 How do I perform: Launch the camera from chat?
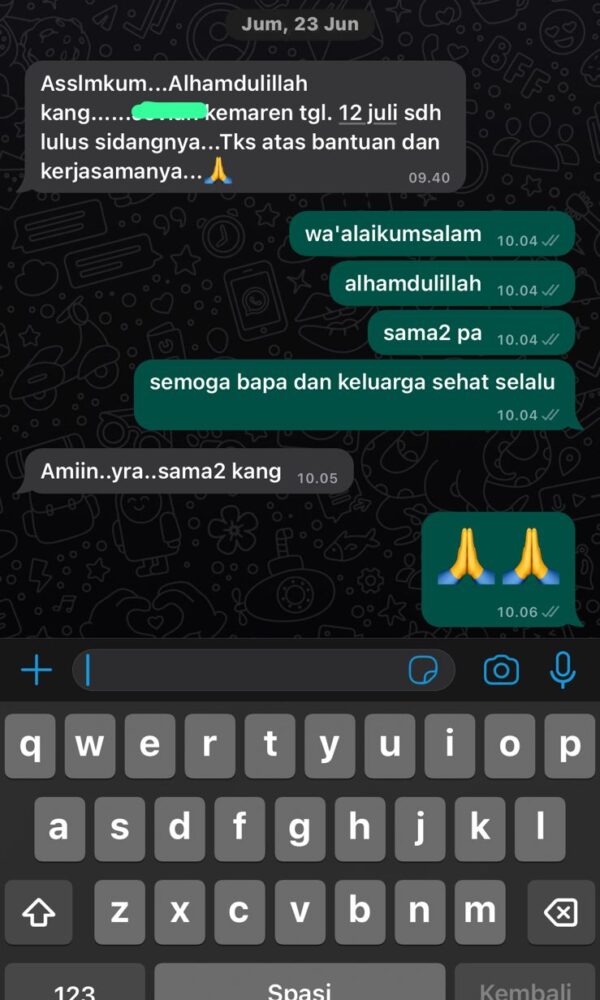tap(501, 670)
